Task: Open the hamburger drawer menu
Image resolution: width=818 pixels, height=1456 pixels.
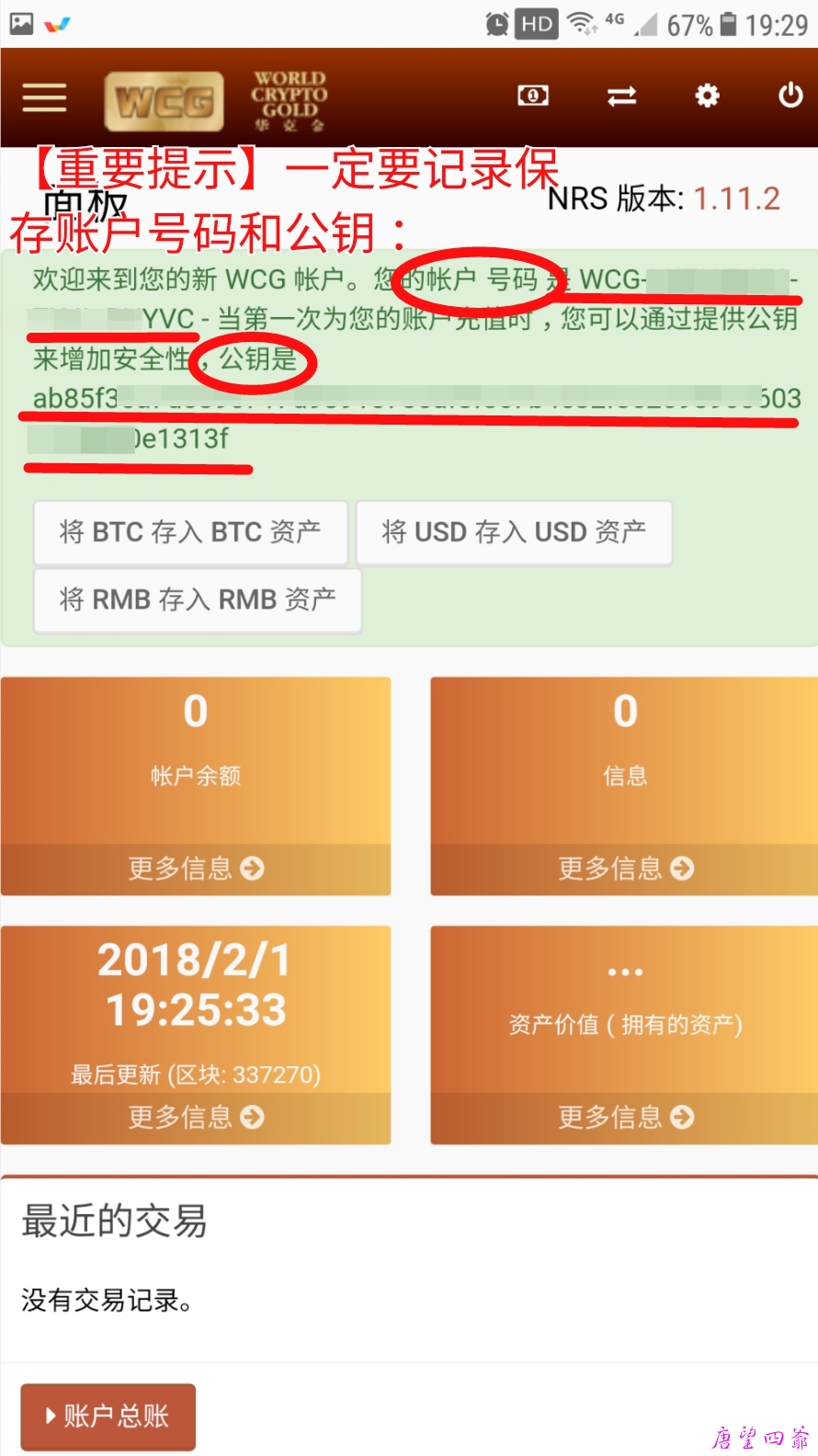Action: pos(44,97)
